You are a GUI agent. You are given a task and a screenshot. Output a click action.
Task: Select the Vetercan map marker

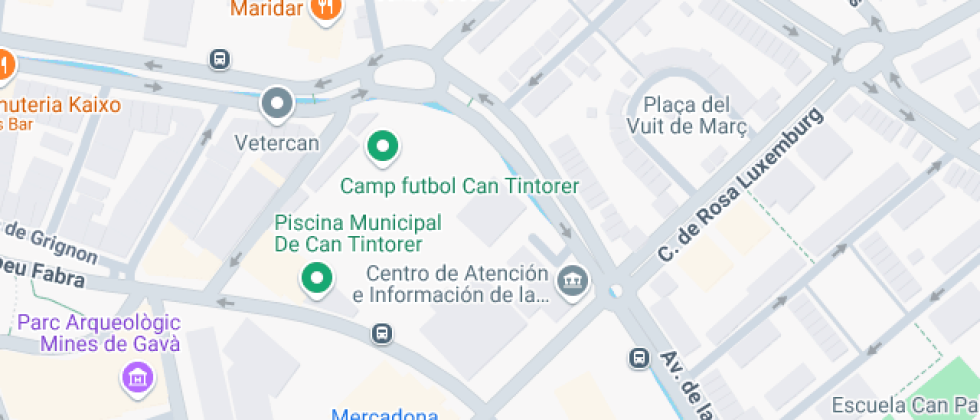[x=277, y=102]
